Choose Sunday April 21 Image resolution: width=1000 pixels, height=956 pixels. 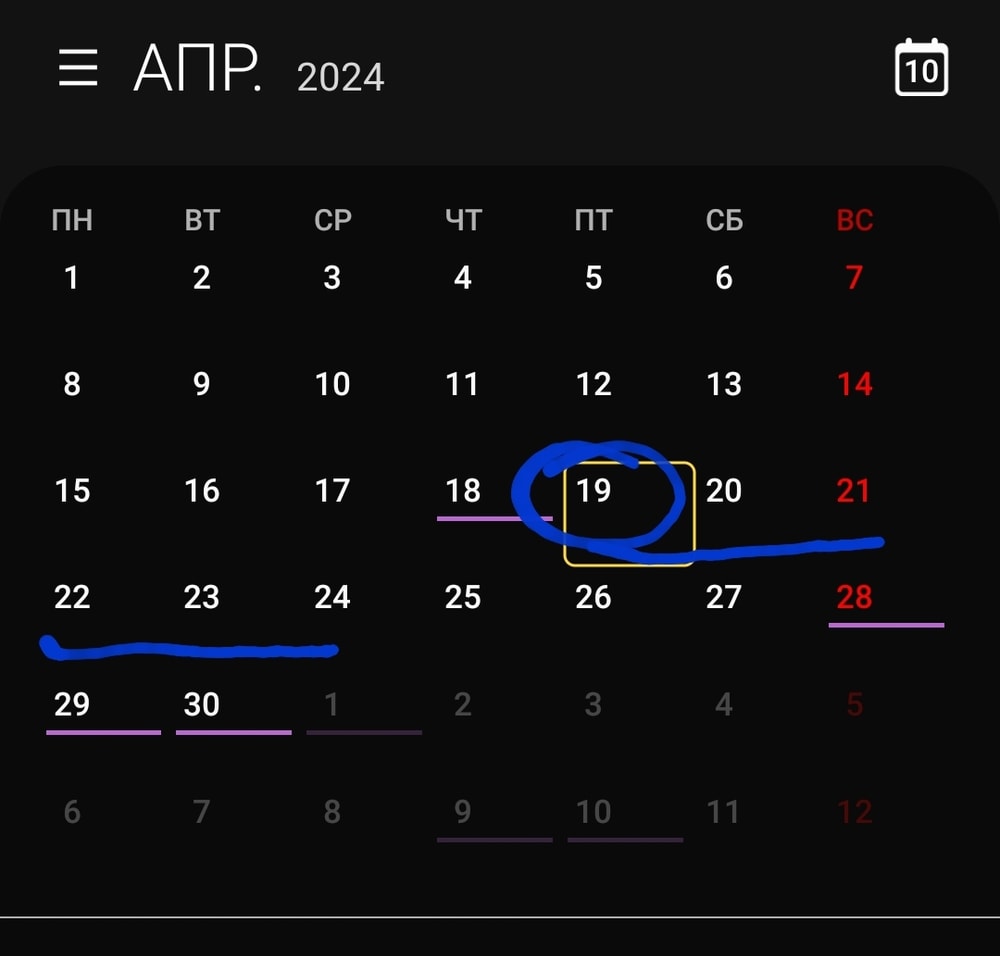point(854,491)
